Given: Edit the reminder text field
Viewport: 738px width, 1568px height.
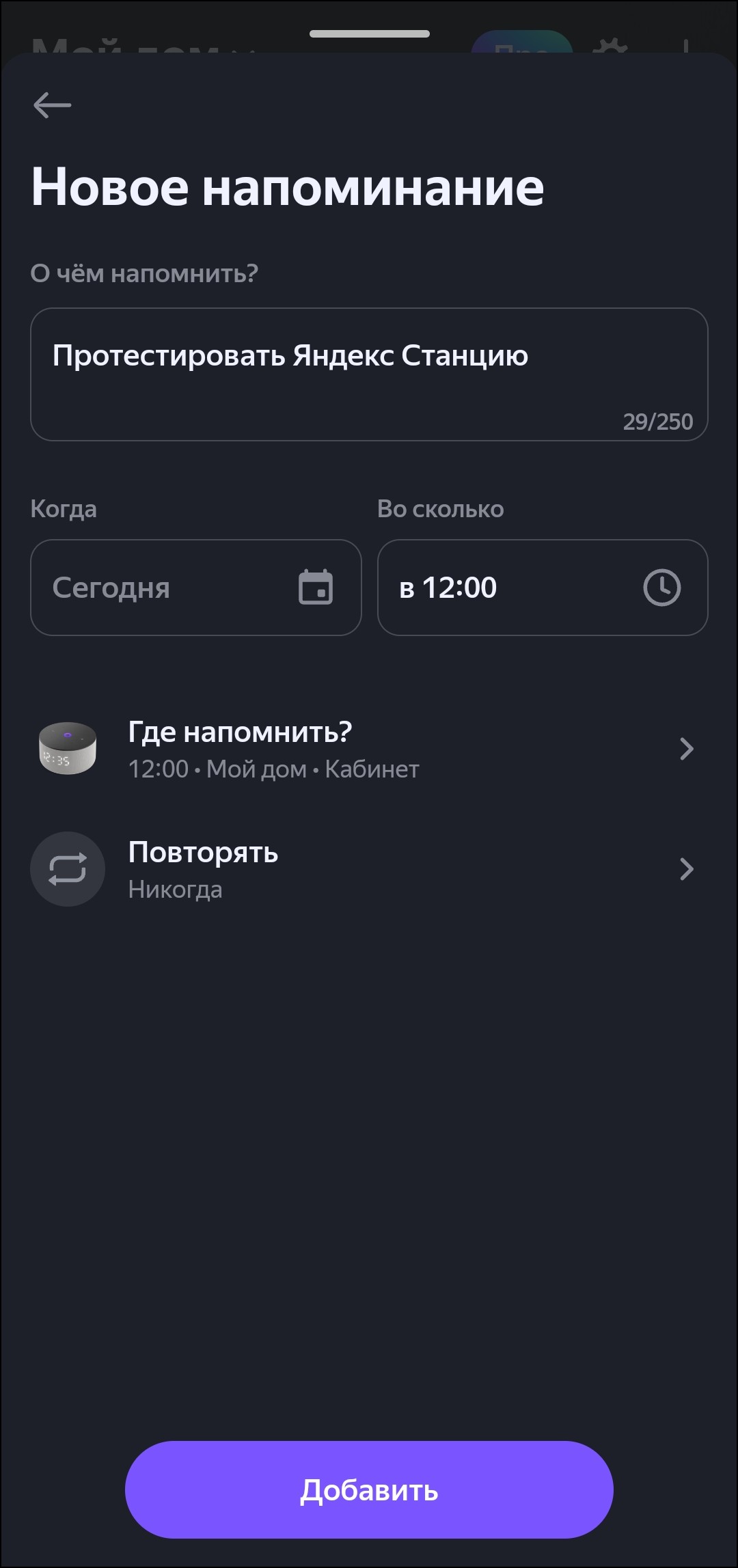Looking at the screenshot, I should pyautogui.click(x=369, y=374).
